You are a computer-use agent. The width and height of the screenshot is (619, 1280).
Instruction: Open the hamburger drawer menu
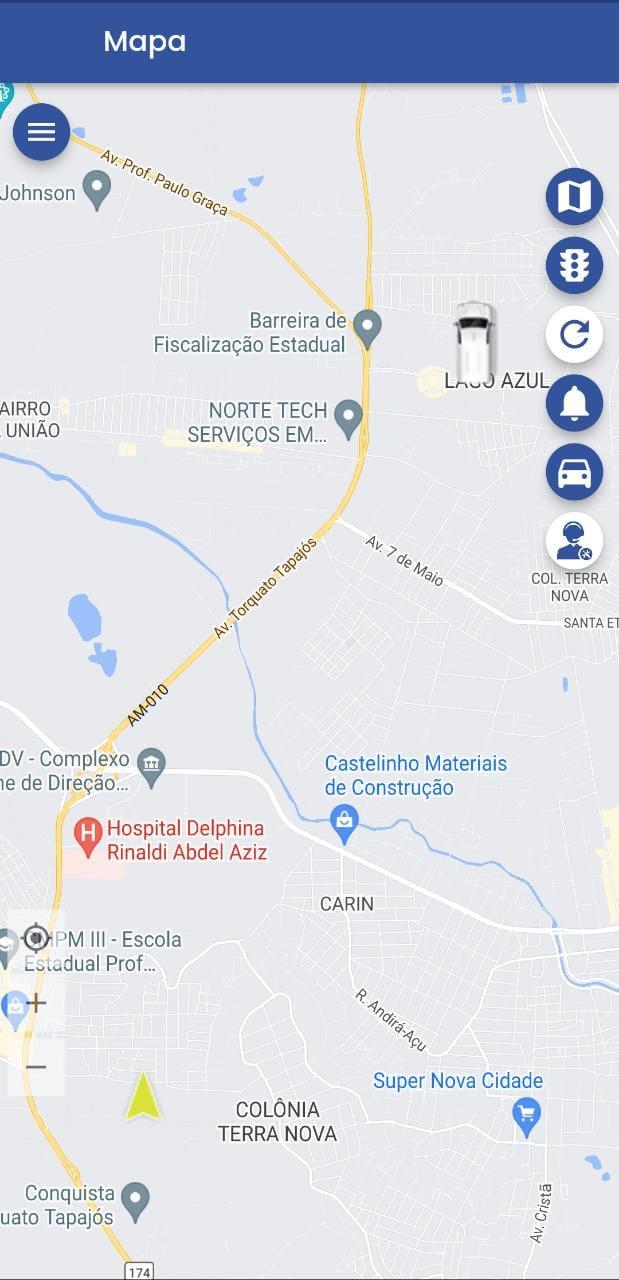click(x=41, y=132)
